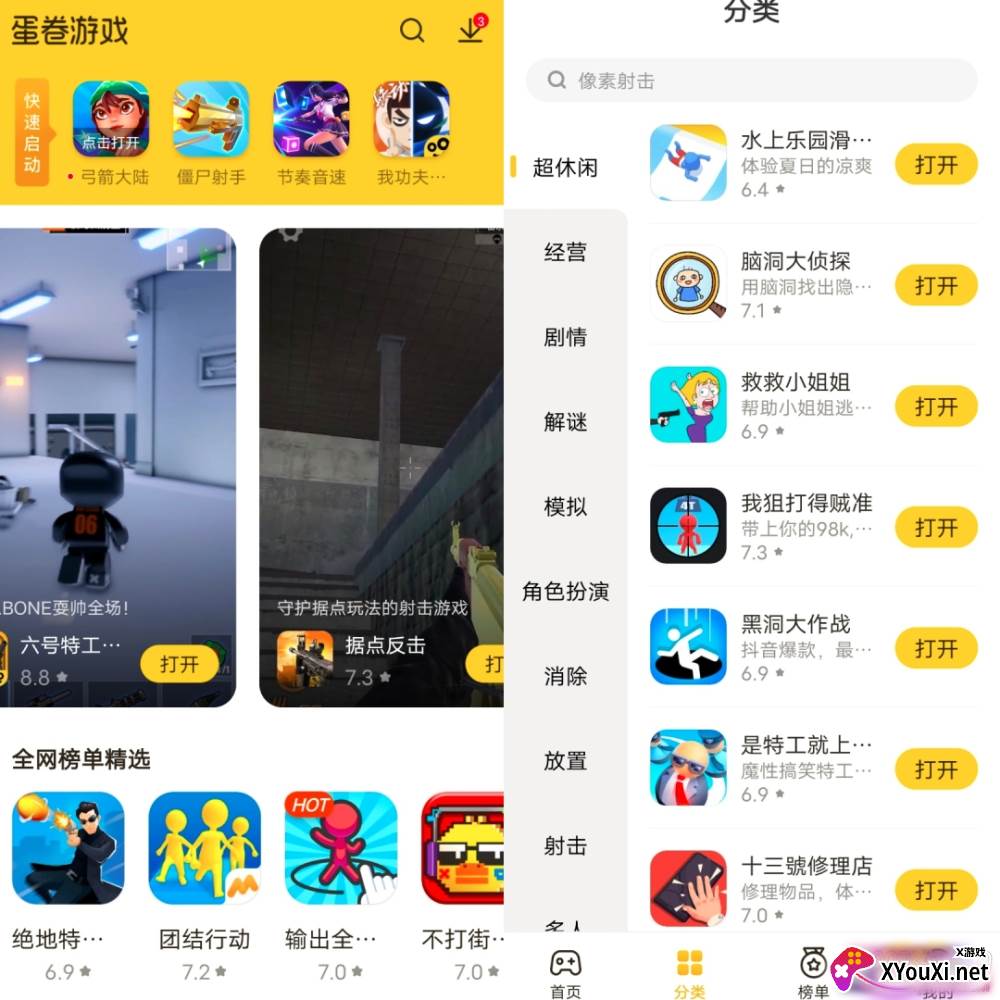The width and height of the screenshot is (1000, 1000).
Task: Tap 打开 next to 黑洞大作战
Action: coord(935,649)
